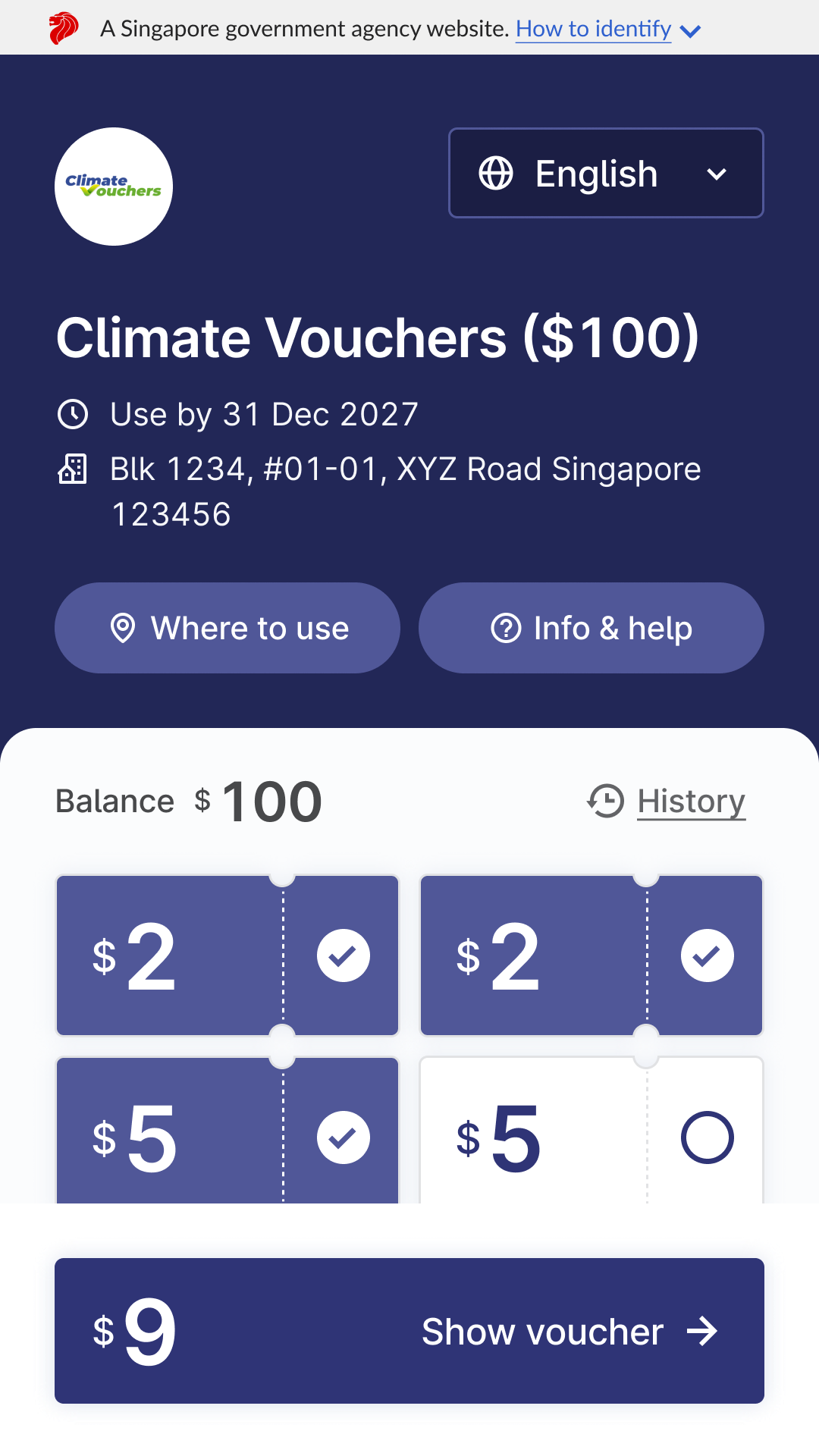Deselect the selected $5 voucher
The width and height of the screenshot is (819, 1456).
coord(227,1131)
